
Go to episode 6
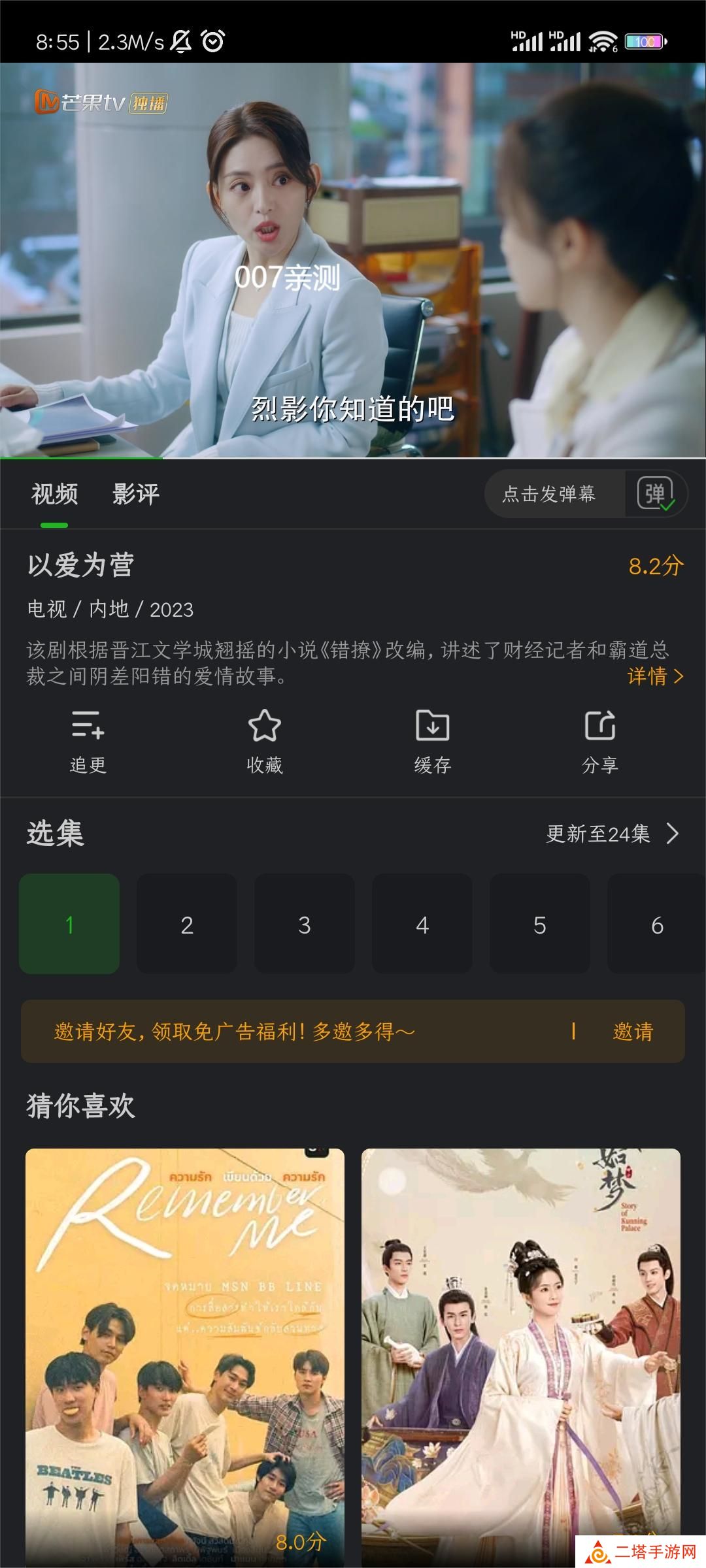(656, 924)
